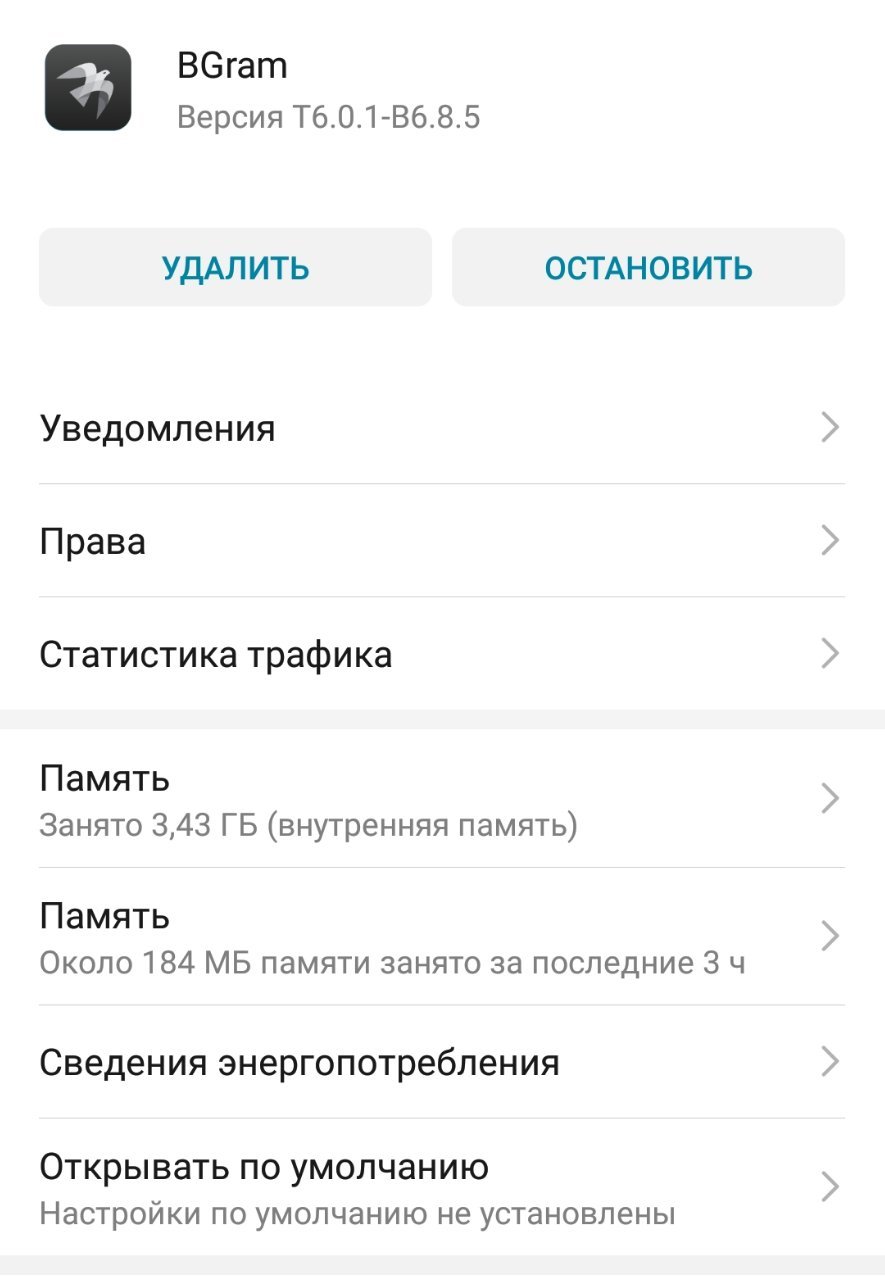Open the Права permissions row
This screenshot has height=1280, width=885.
[x=440, y=541]
